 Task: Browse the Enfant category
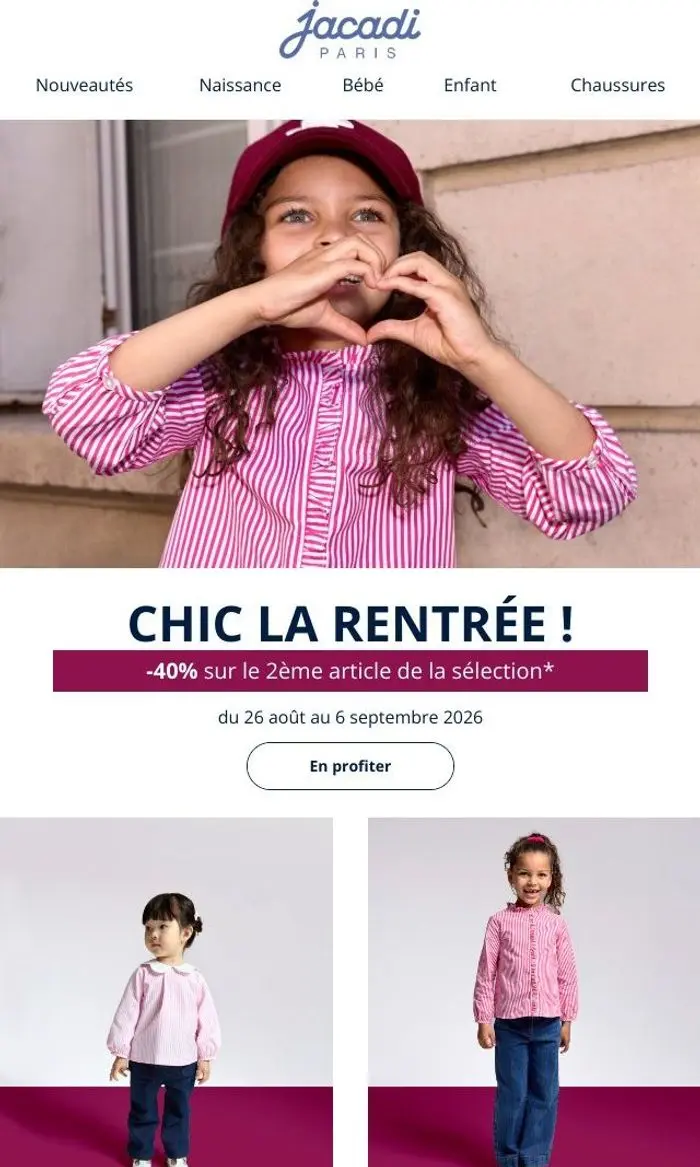tap(469, 85)
